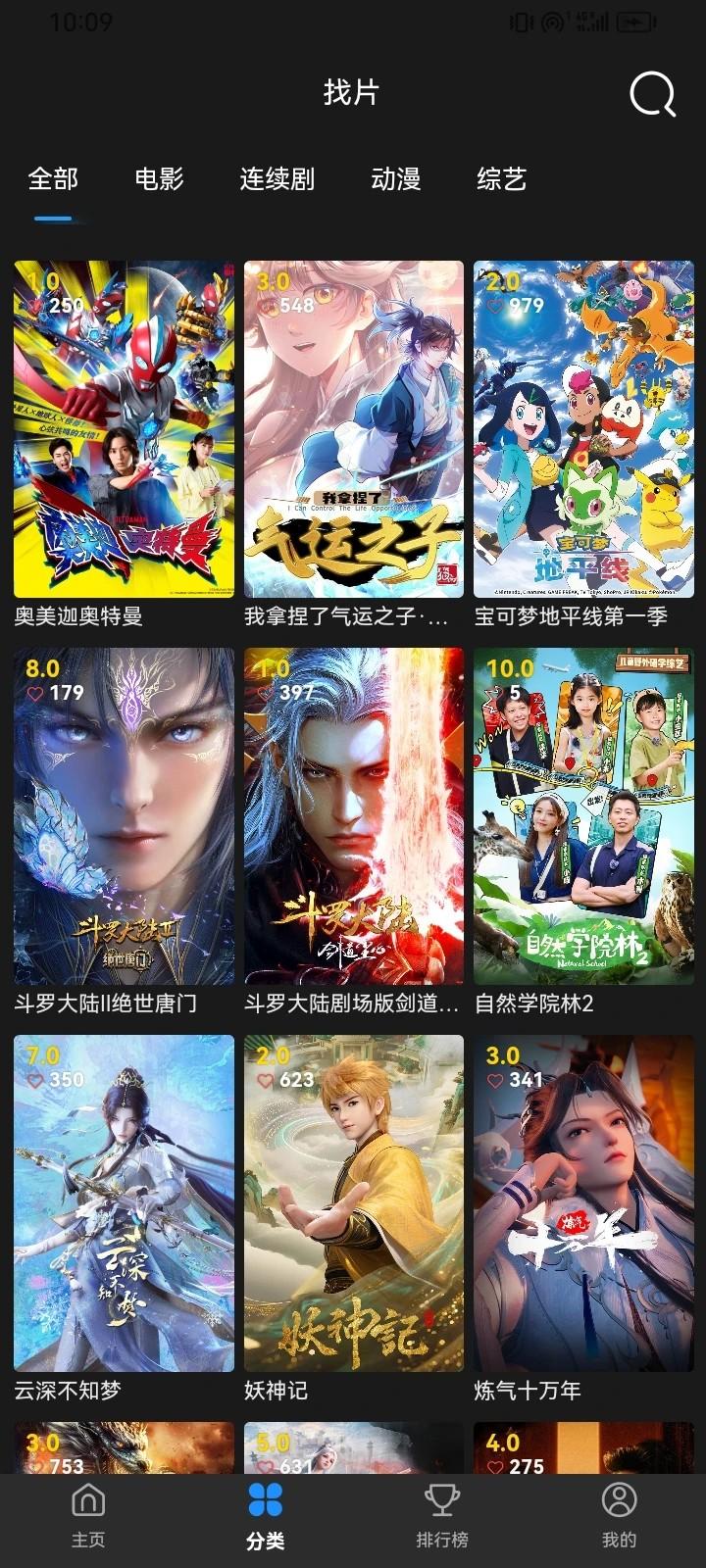The image size is (706, 1568).
Task: Switch to the 动漫 tab
Action: [x=395, y=178]
